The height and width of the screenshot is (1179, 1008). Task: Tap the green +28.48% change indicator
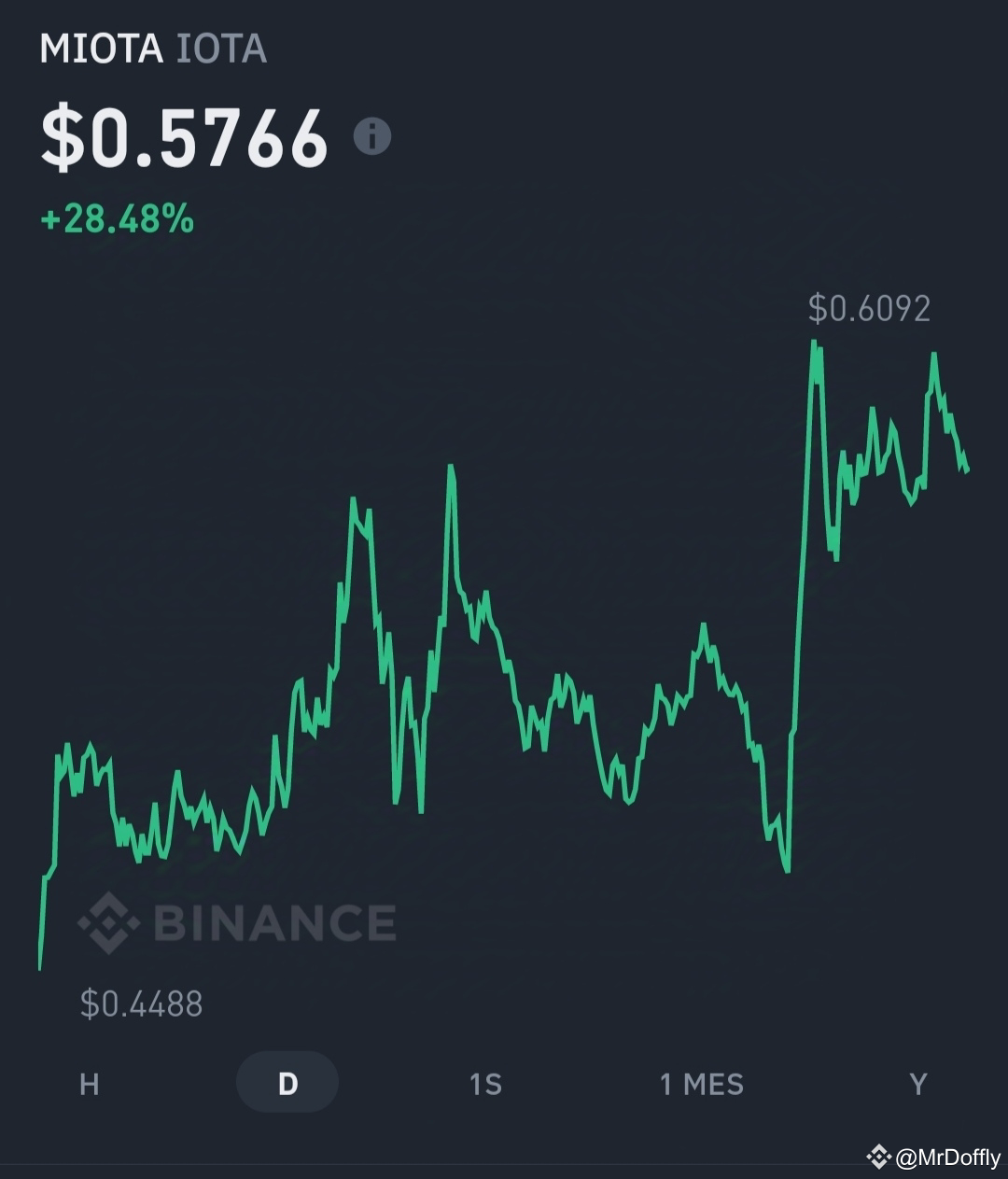(116, 220)
